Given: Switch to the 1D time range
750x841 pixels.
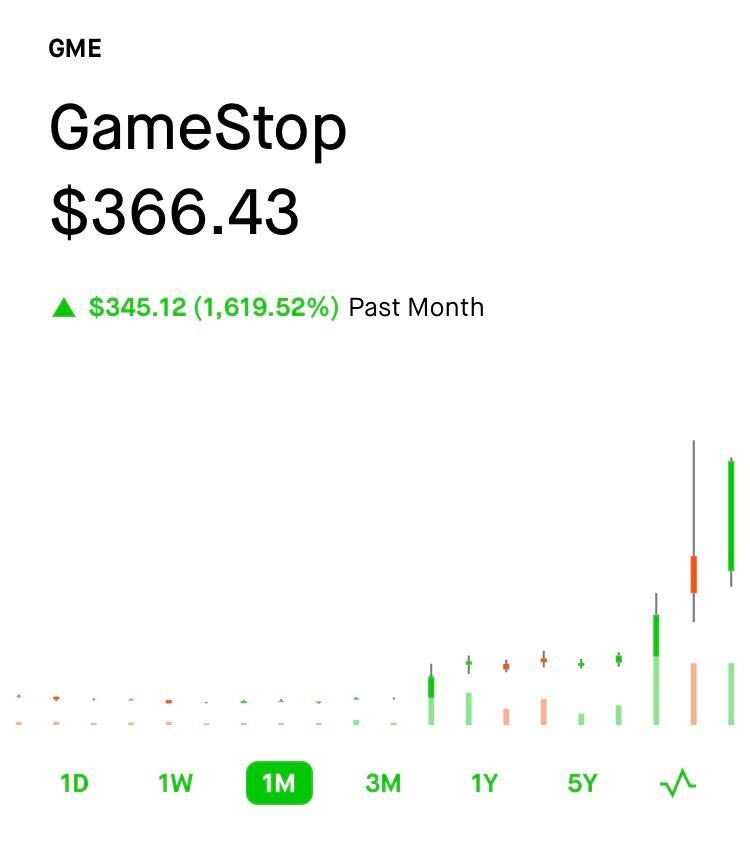Looking at the screenshot, I should (75, 783).
